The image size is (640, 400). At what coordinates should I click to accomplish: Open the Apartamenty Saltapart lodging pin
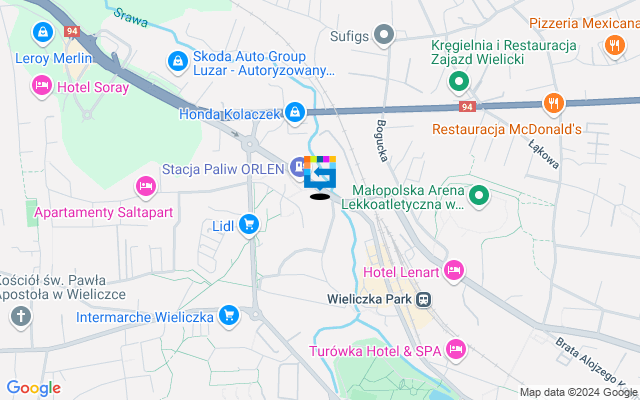[x=146, y=187]
